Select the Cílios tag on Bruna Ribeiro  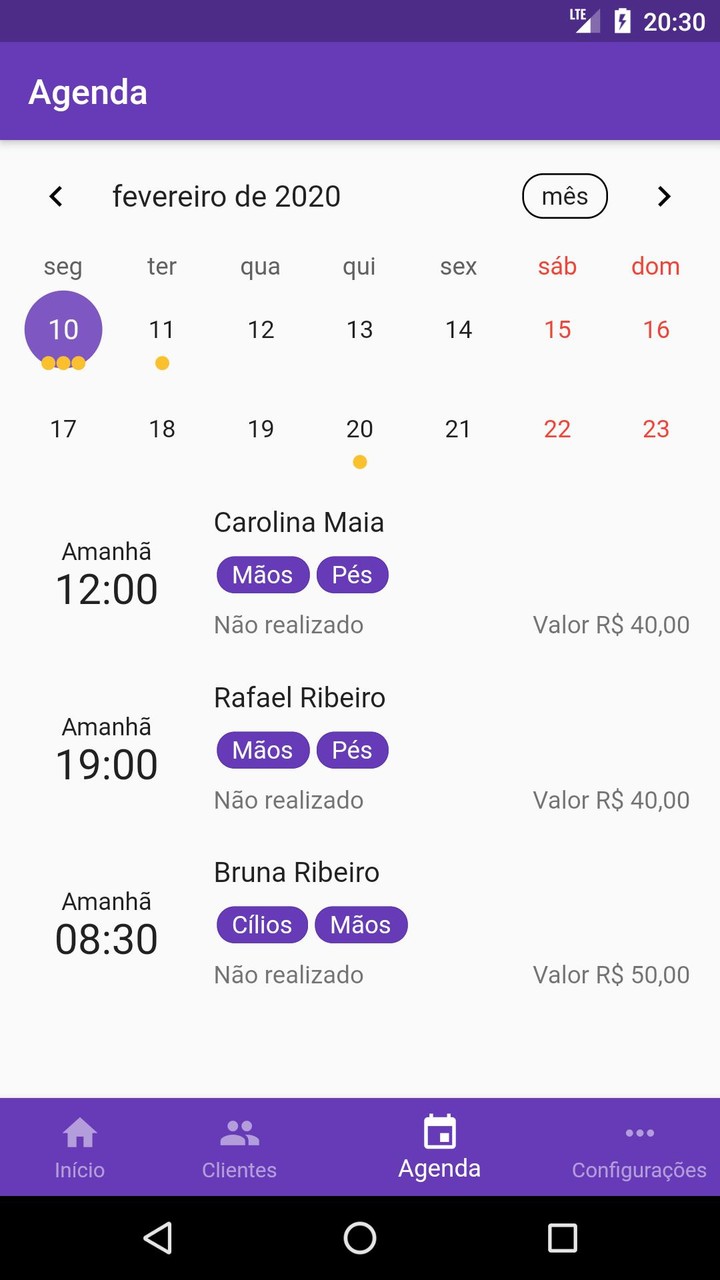click(261, 924)
